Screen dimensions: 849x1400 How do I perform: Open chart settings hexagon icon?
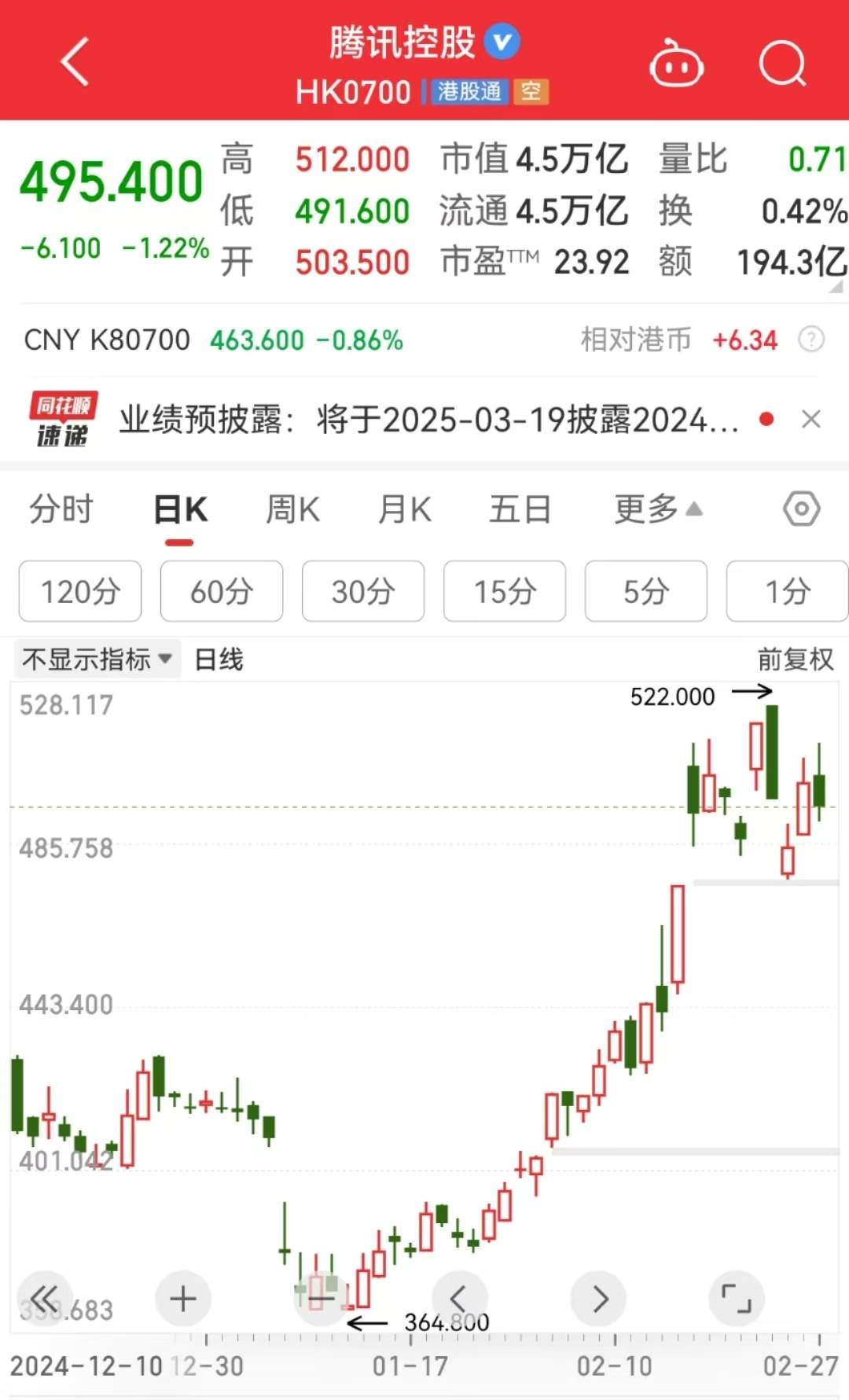(801, 509)
